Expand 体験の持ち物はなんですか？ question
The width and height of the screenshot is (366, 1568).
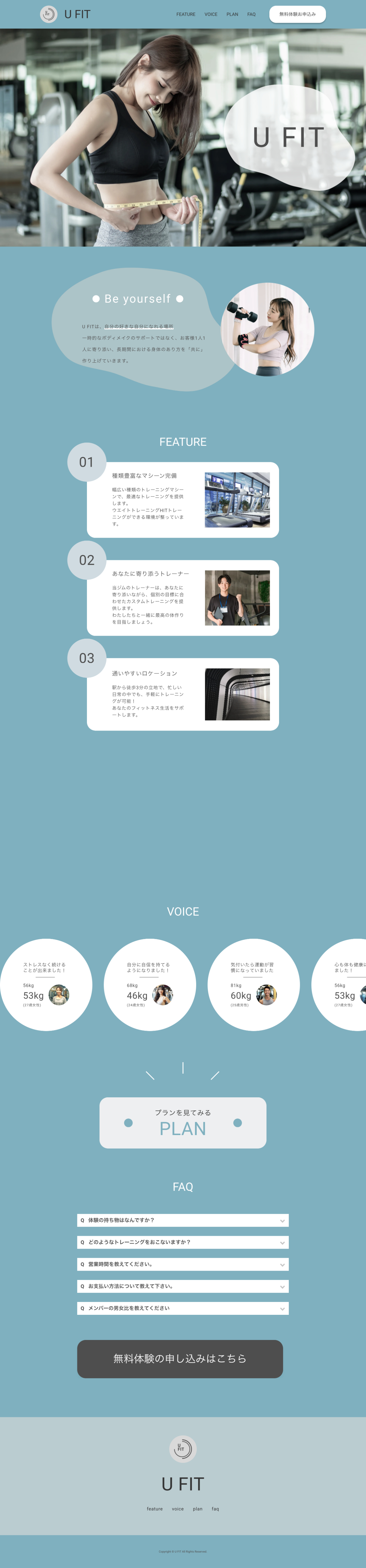pyautogui.click(x=183, y=1220)
